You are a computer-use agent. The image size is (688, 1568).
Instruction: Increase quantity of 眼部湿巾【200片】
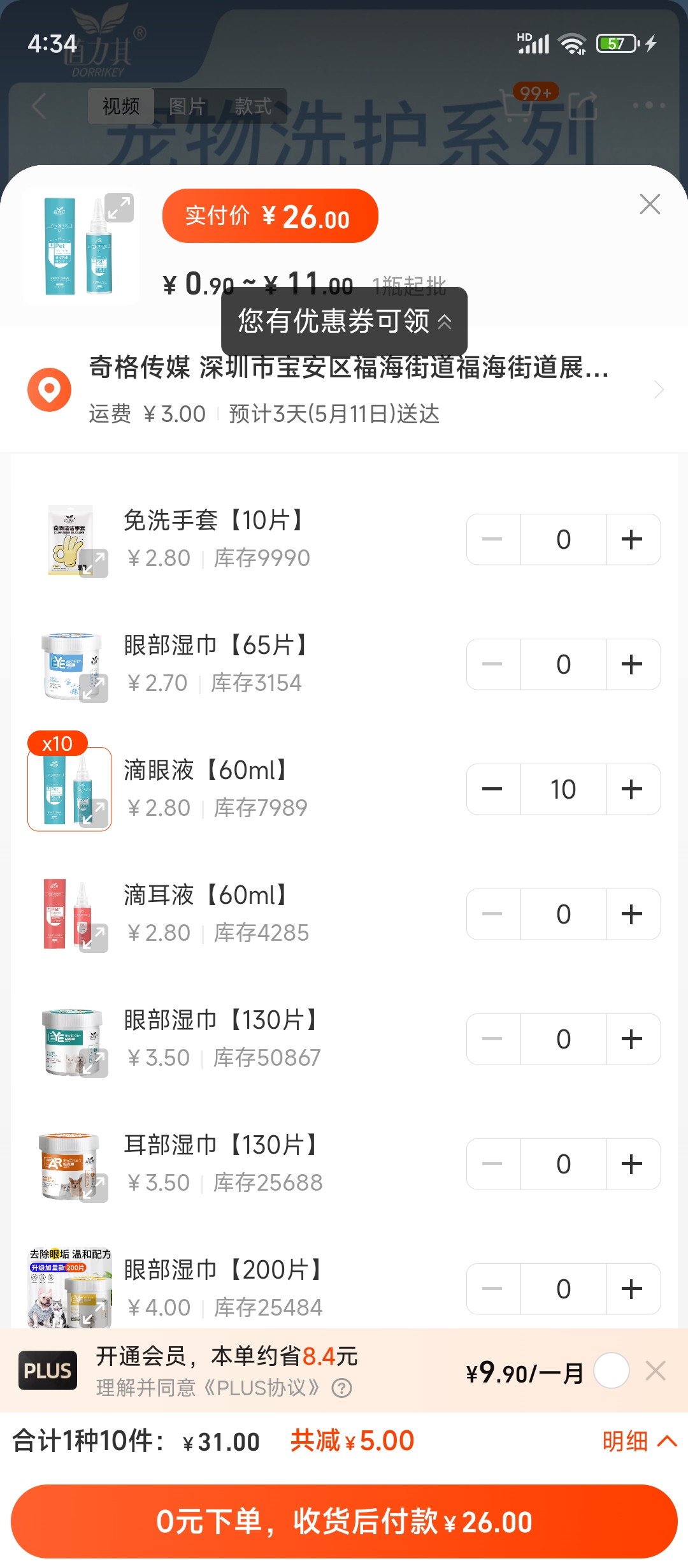click(x=633, y=1289)
